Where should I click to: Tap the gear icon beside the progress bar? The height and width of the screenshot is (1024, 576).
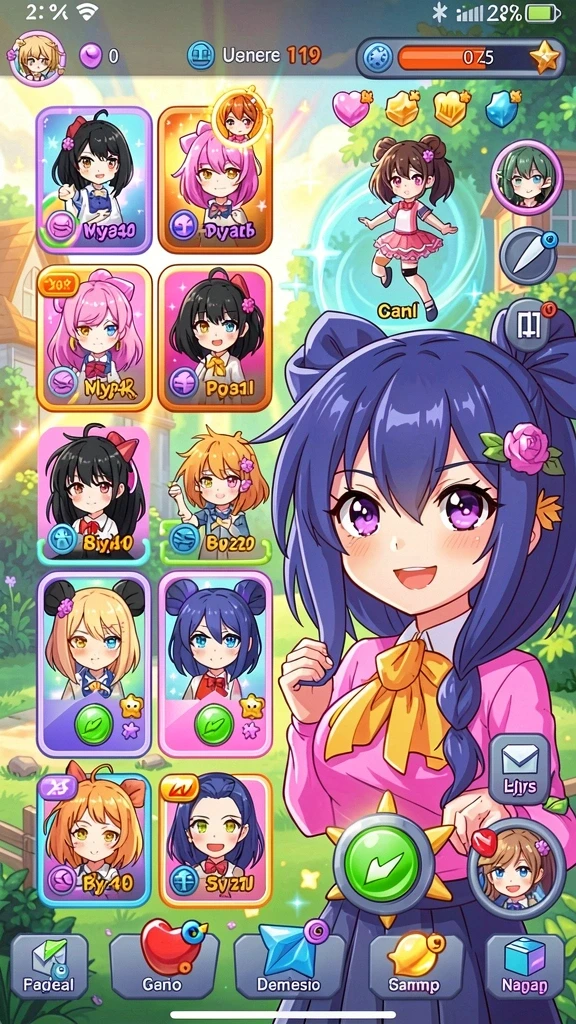click(x=377, y=59)
